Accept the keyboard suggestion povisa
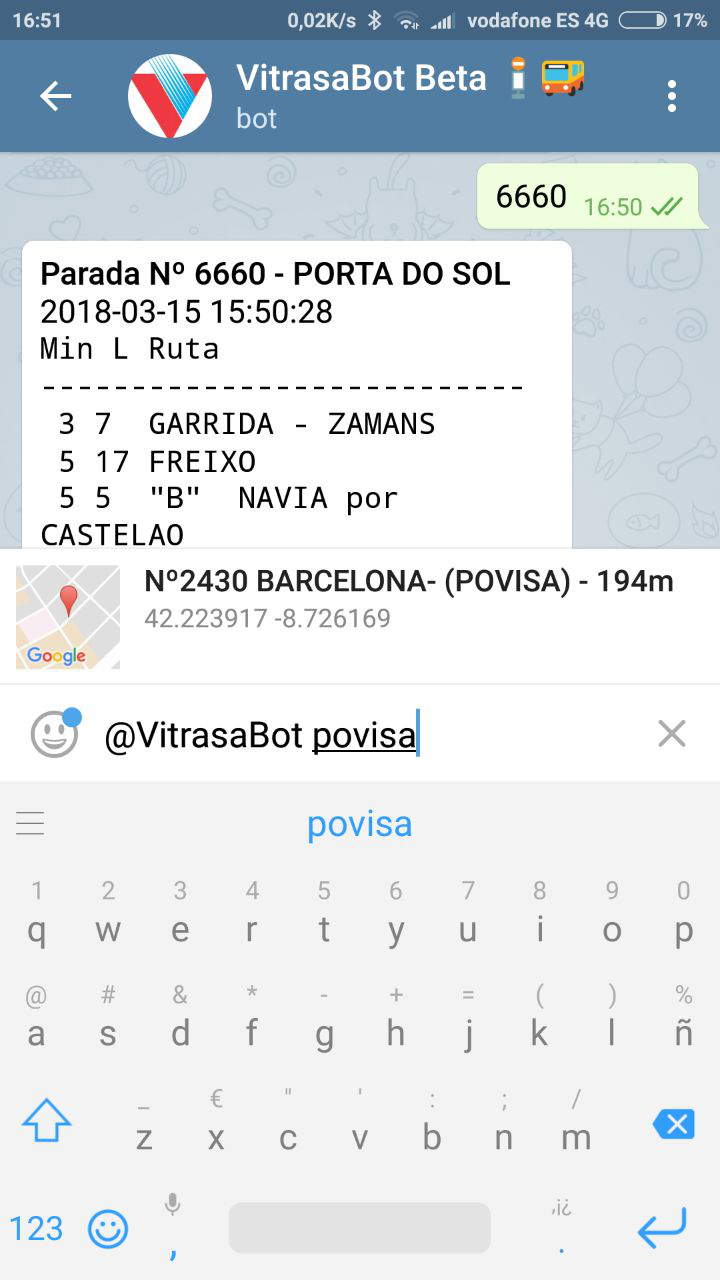Image resolution: width=720 pixels, height=1280 pixels. [360, 824]
